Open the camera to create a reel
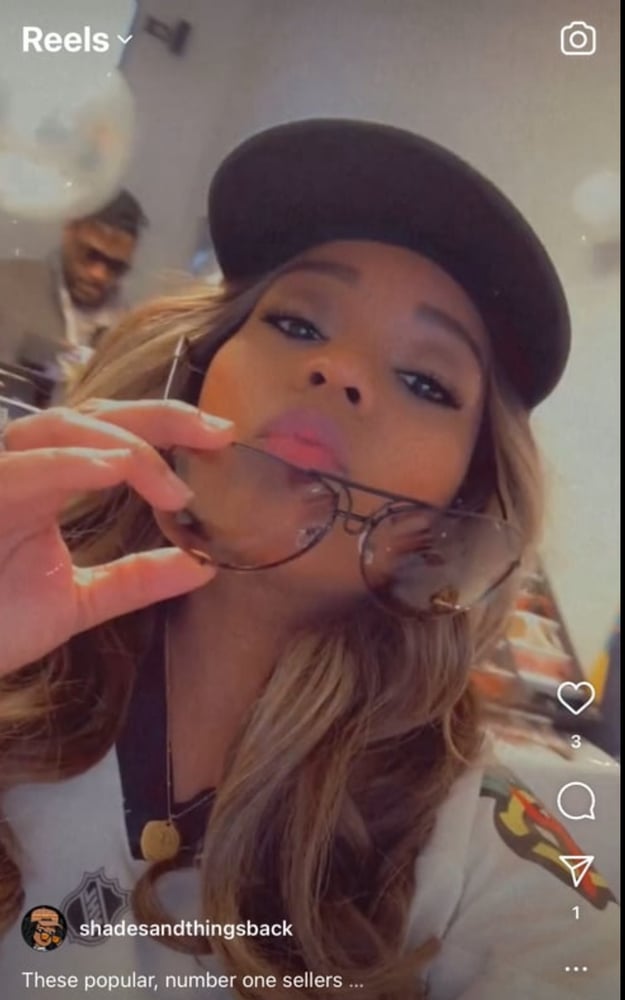This screenshot has width=625, height=1000. [577, 39]
